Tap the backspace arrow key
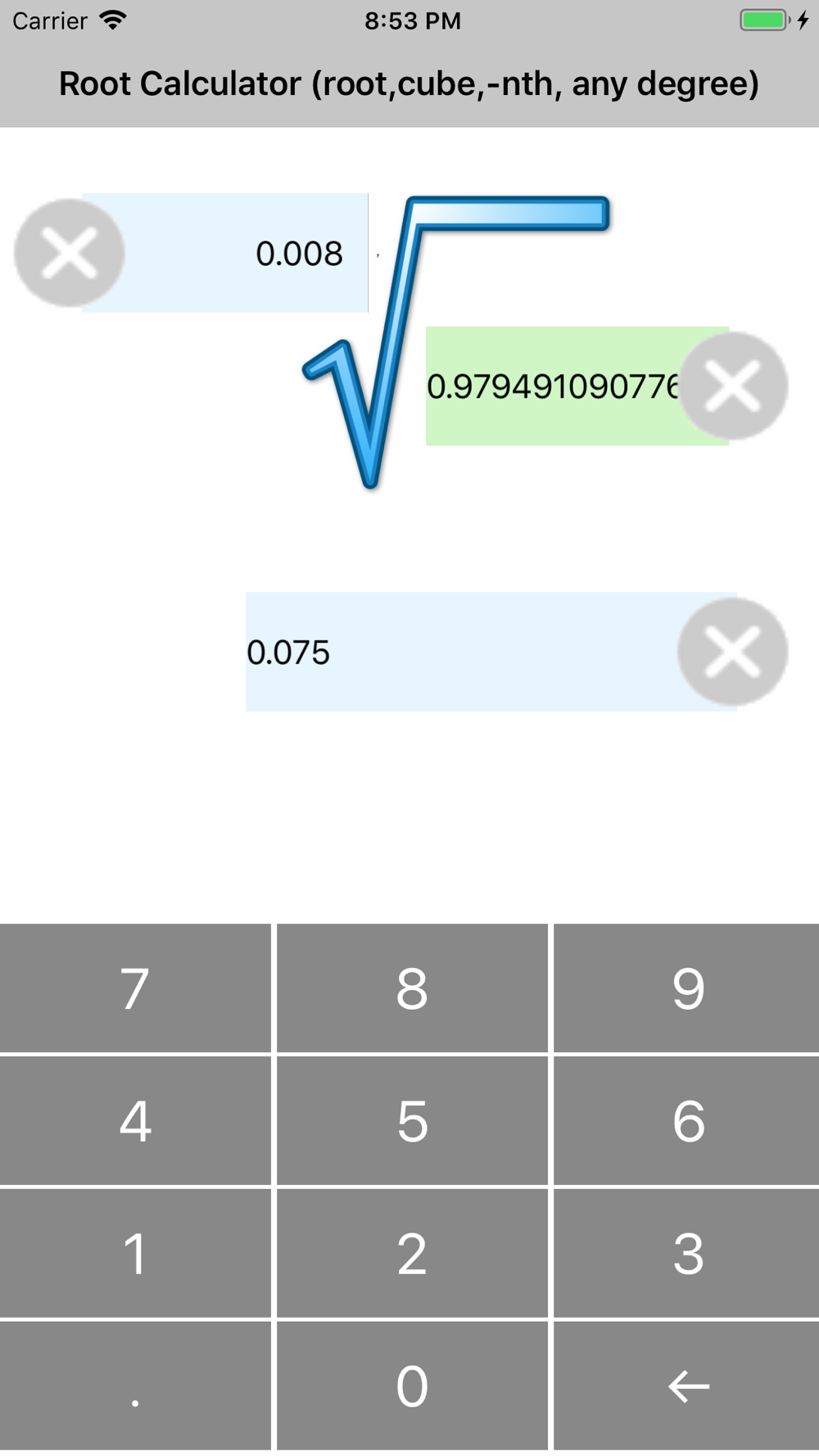The width and height of the screenshot is (819, 1456). [x=687, y=1386]
